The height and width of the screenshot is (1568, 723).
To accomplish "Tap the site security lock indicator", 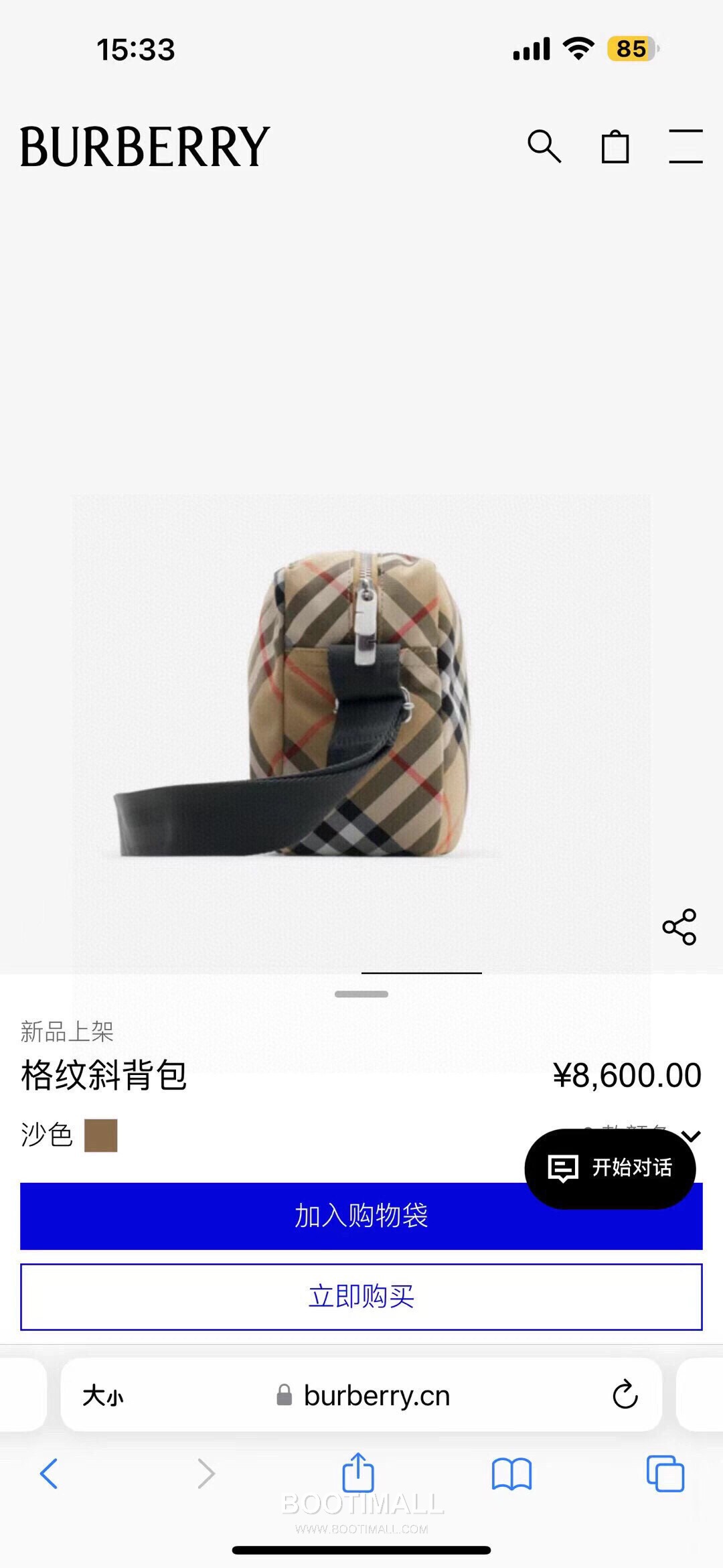I will tap(284, 1396).
